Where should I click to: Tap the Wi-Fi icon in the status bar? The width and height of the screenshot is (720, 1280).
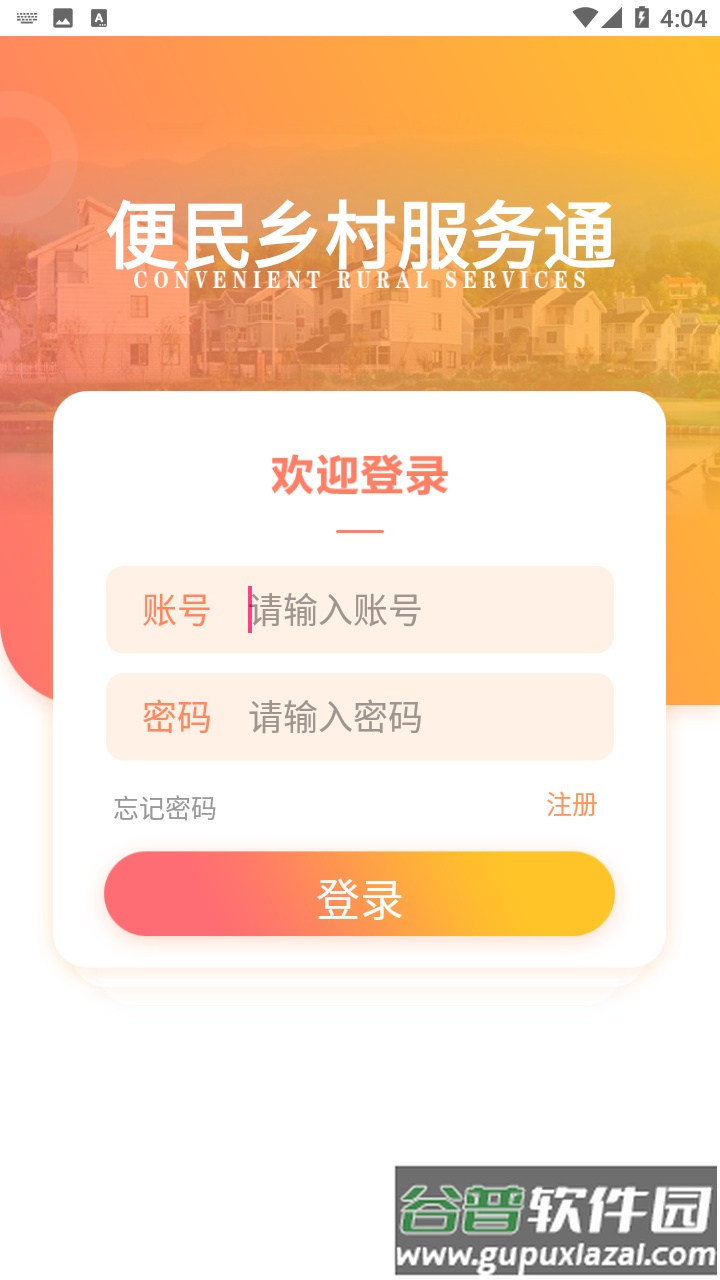[x=588, y=16]
